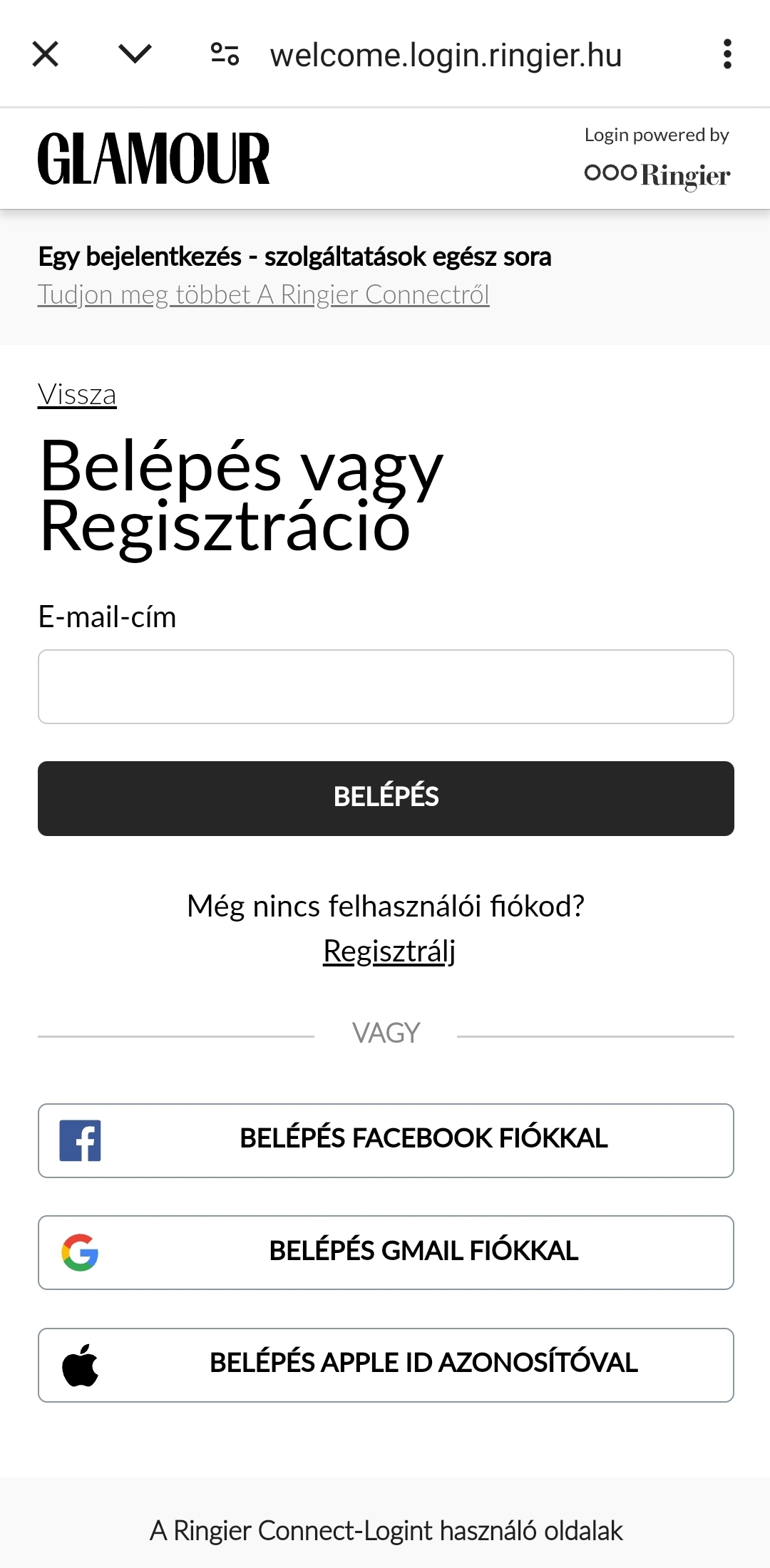Open the browser overflow menu
Viewport: 770px width, 1568px height.
[727, 54]
